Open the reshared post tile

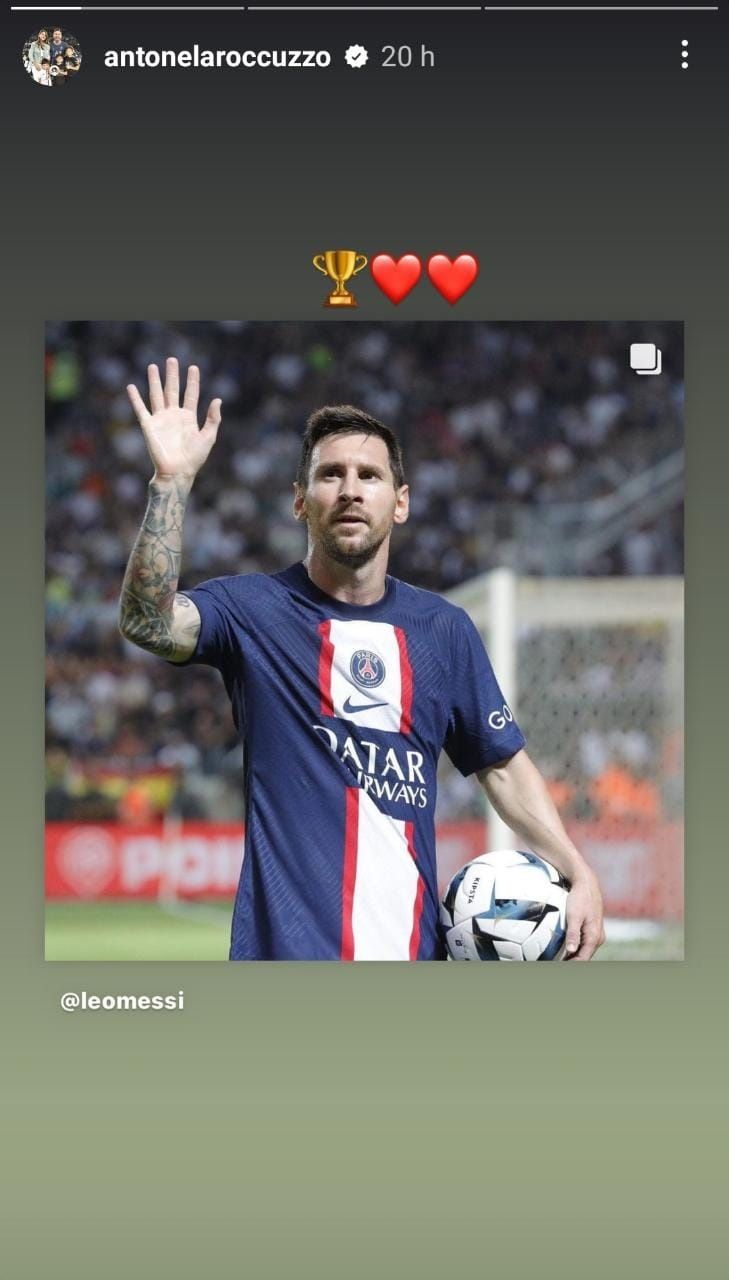[364, 640]
